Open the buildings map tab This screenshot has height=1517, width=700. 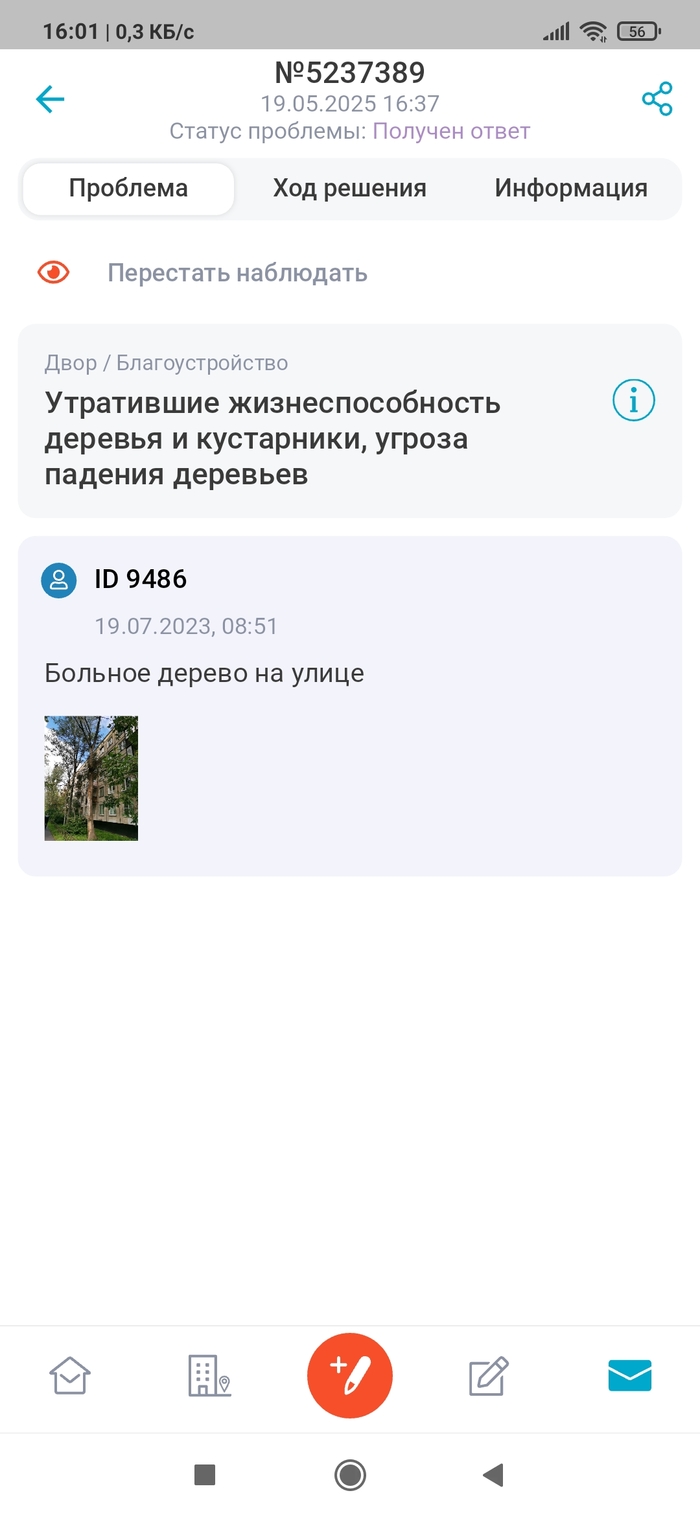tap(209, 1377)
